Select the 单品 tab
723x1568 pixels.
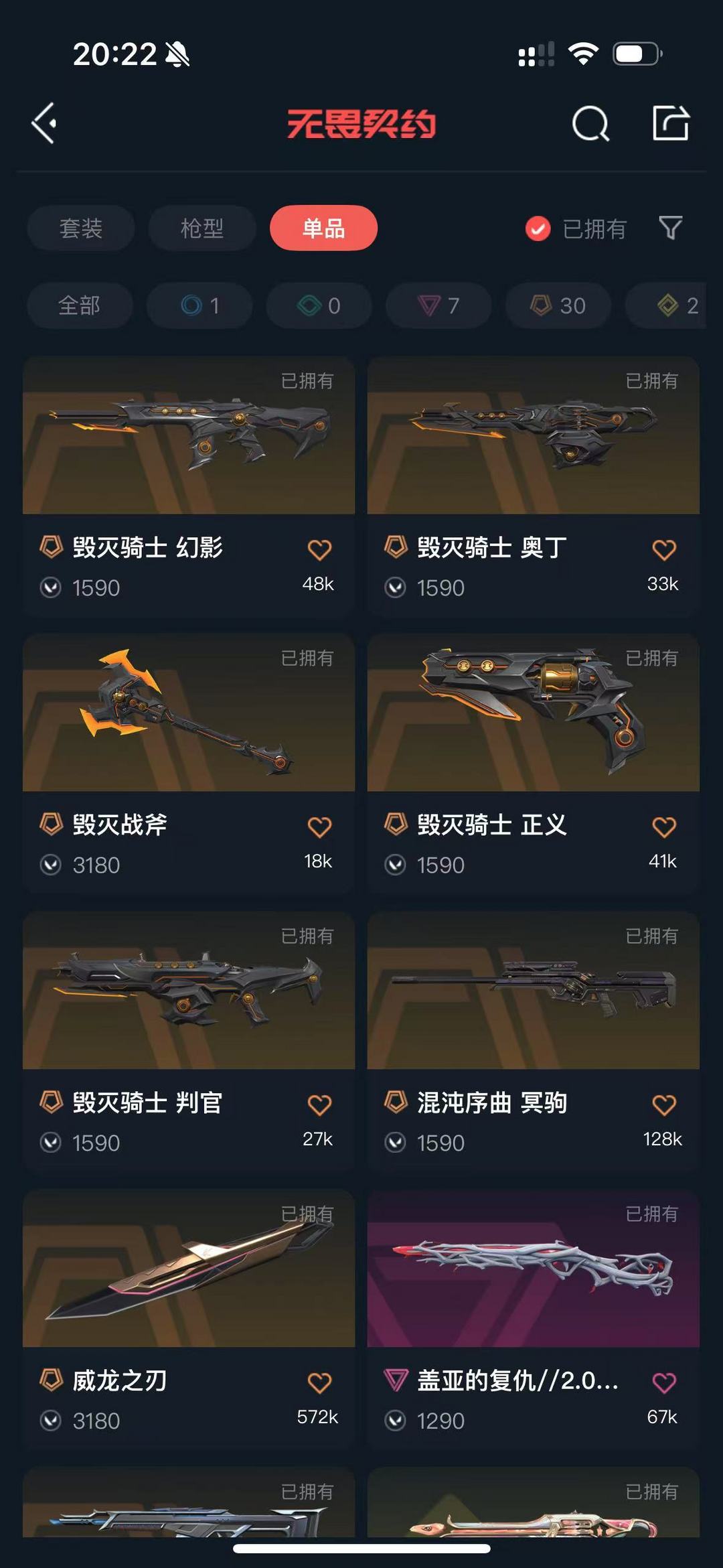click(x=323, y=228)
